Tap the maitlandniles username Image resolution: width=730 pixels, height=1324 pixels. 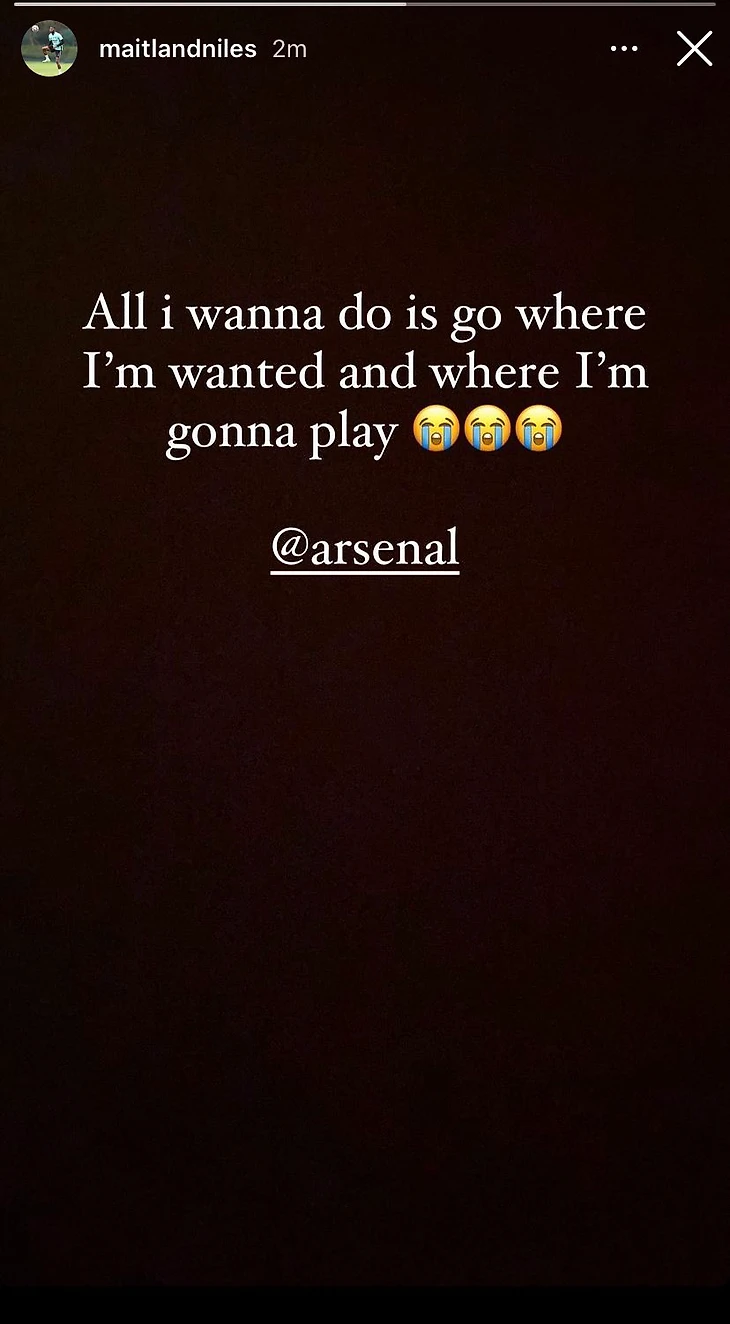[x=178, y=48]
